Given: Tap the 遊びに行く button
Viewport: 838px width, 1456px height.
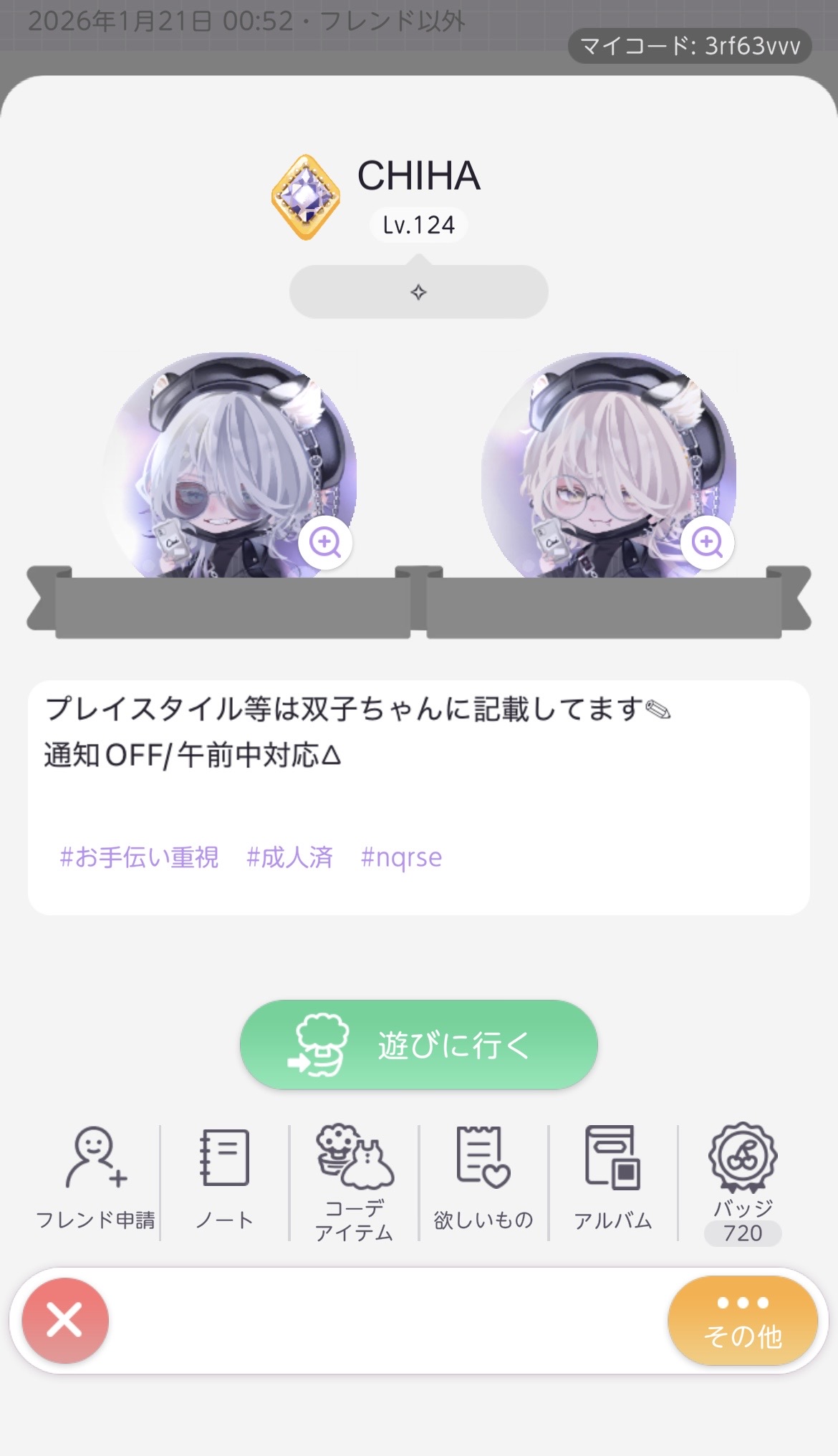Looking at the screenshot, I should (419, 1045).
